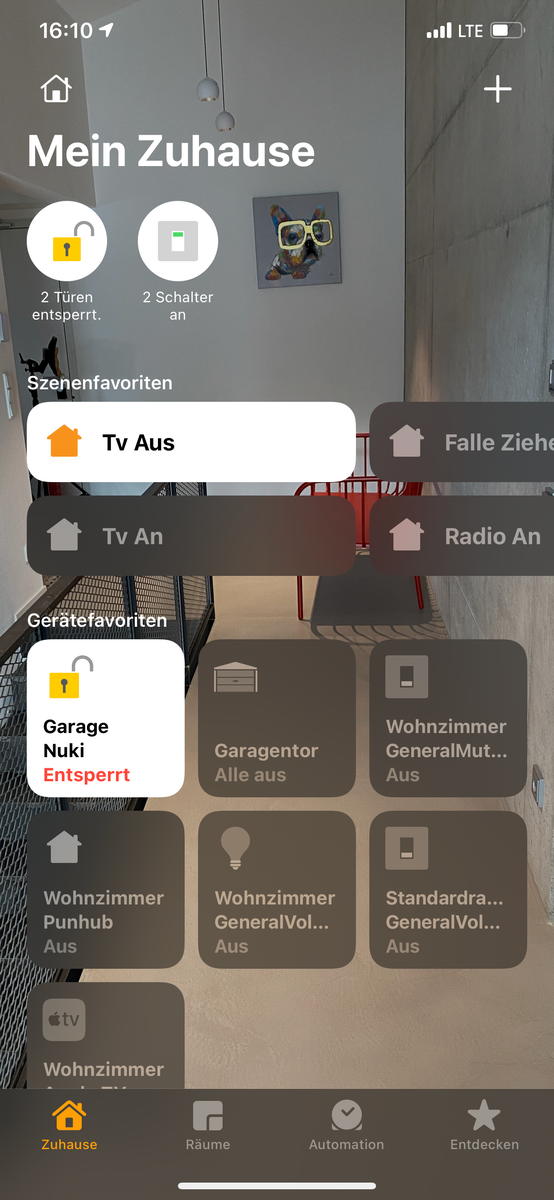
Task: Open the 2 Schalter an status
Action: (x=178, y=259)
